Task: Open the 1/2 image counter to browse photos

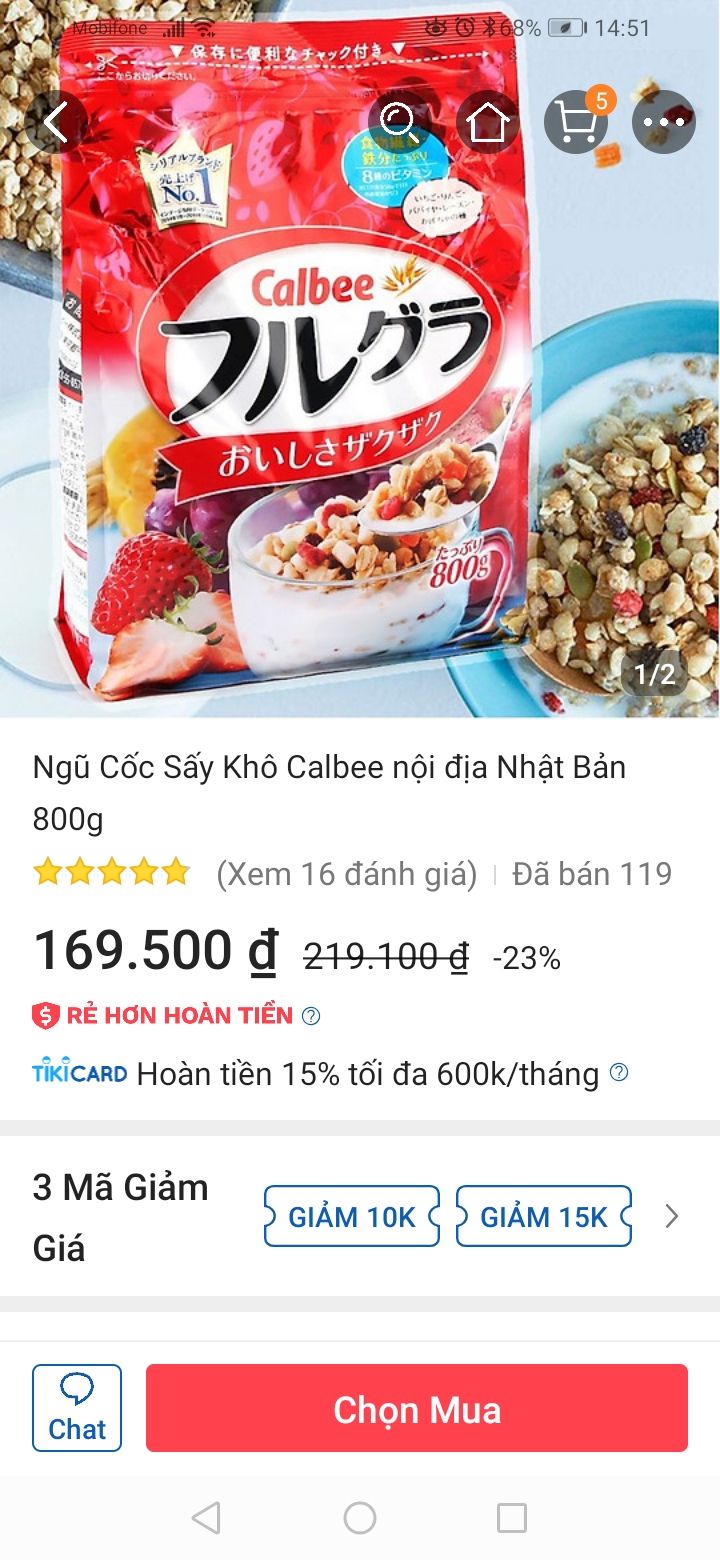Action: 655,675
